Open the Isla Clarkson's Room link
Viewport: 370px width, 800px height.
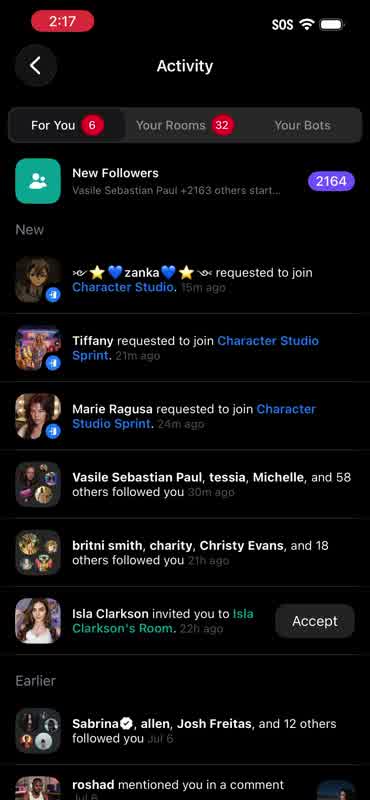click(x=163, y=621)
